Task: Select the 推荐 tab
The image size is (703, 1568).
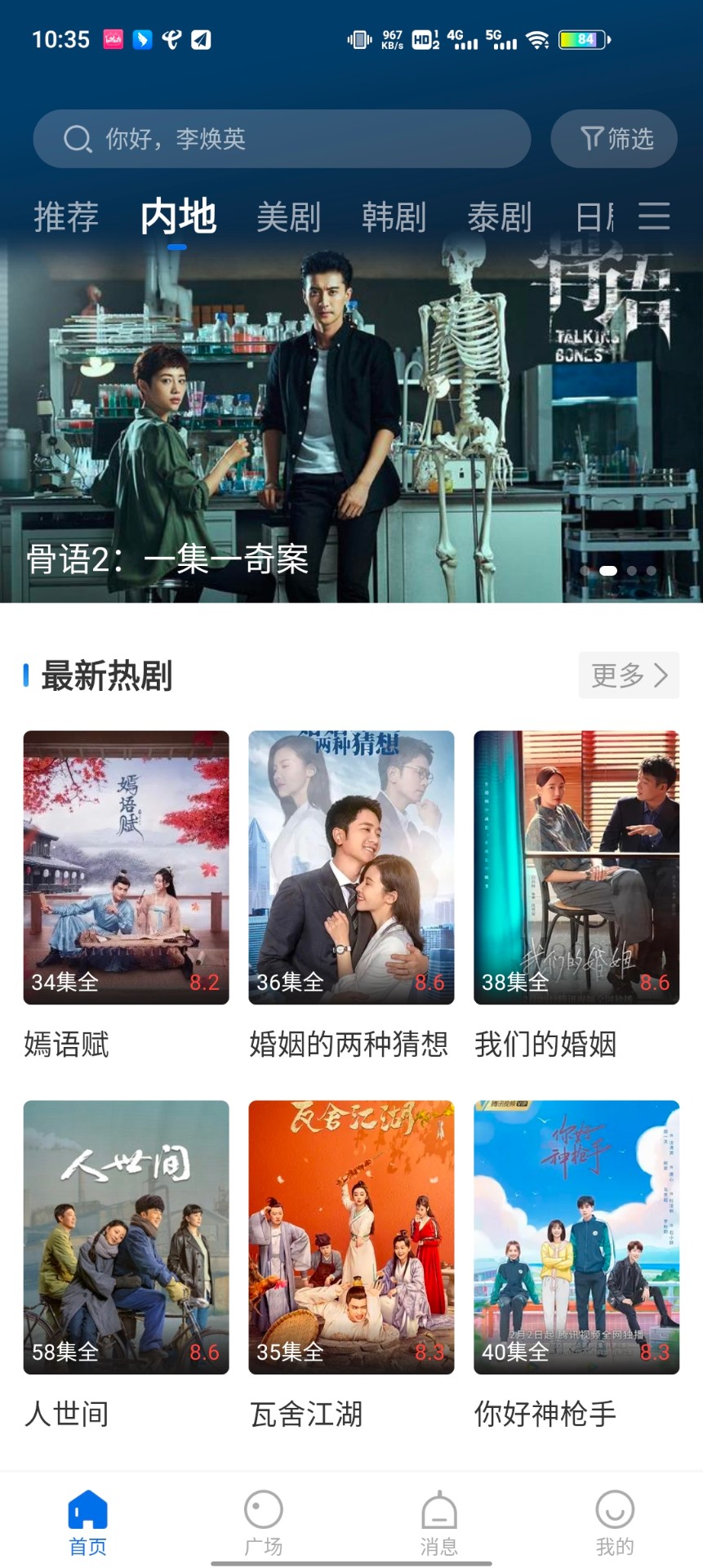Action: tap(65, 216)
